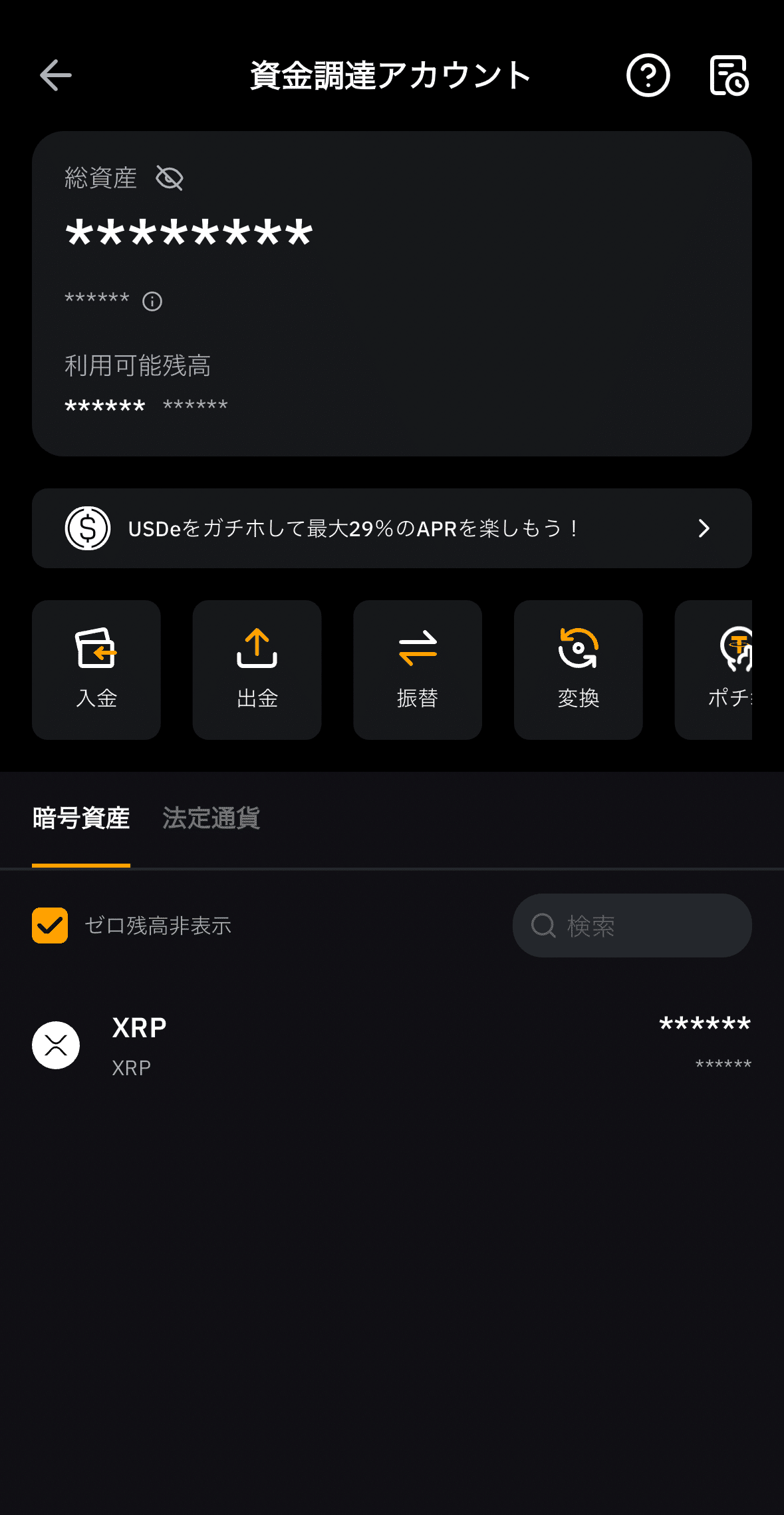Tap the 入金 deposit button
Viewport: 784px width, 1515px height.
coord(96,670)
